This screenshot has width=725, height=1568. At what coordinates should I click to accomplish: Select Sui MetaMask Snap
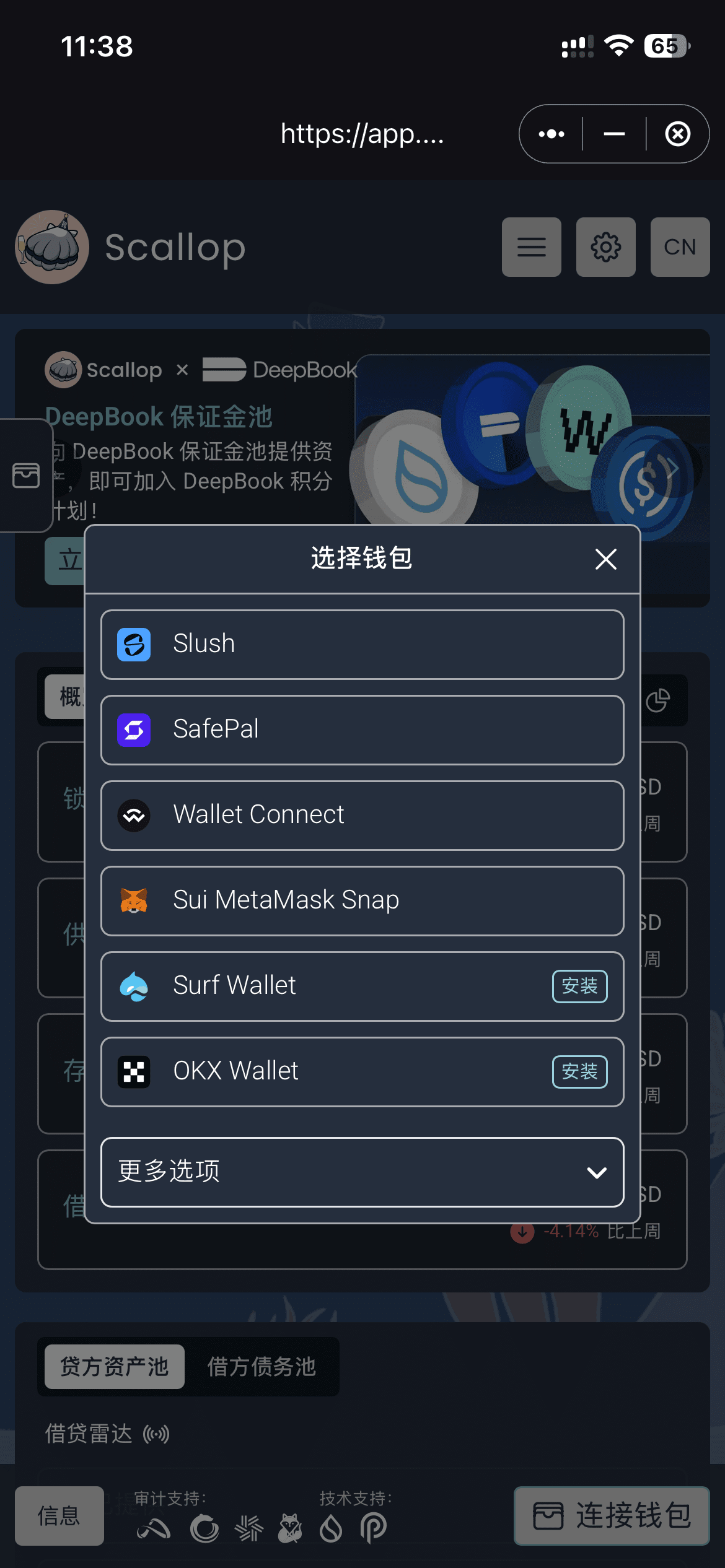[x=362, y=900]
